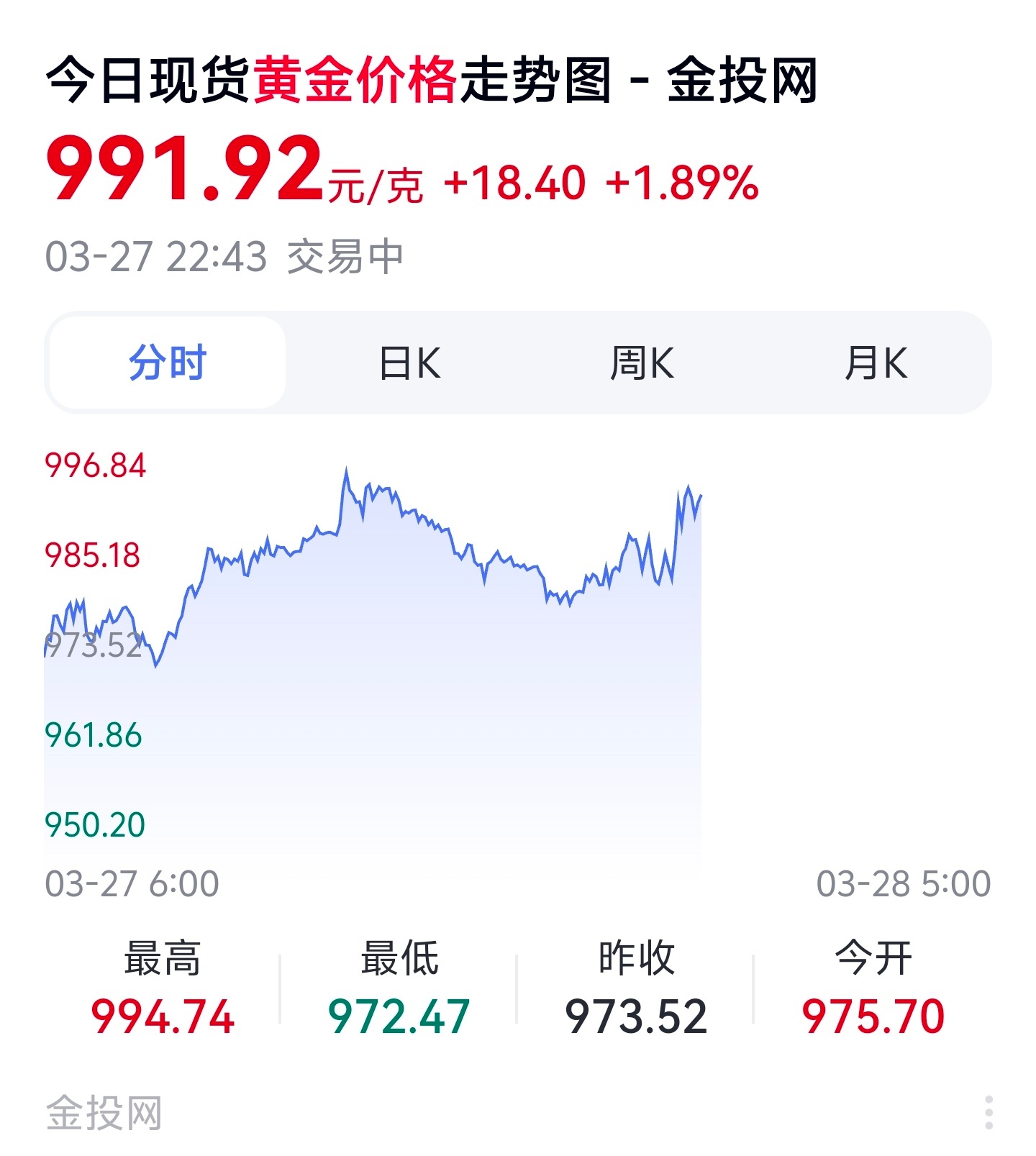Image resolution: width=1036 pixels, height=1156 pixels.
Task: Select the 分时 intraday chart tab
Action: tap(166, 362)
